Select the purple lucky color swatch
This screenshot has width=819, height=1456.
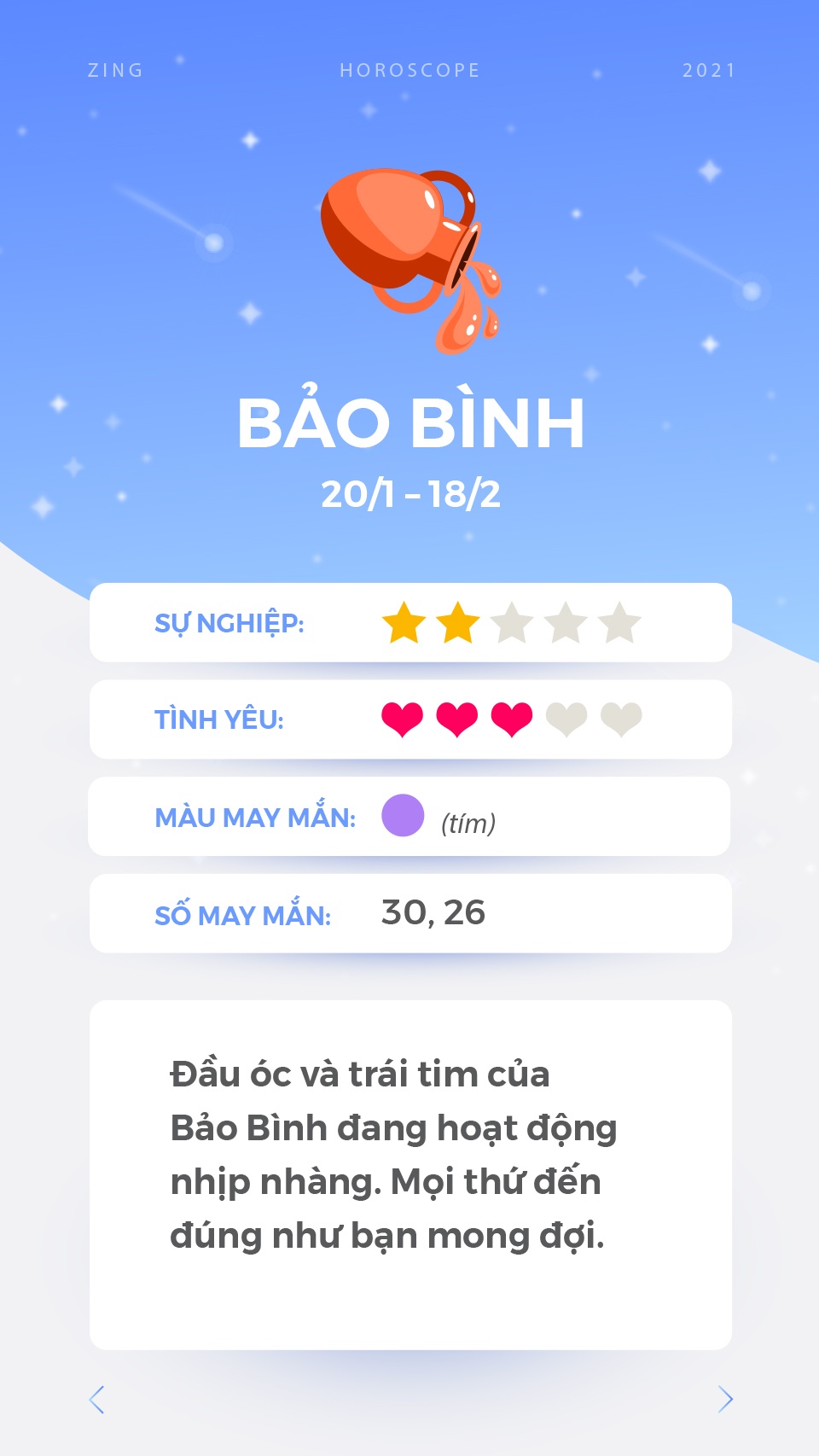pos(401,817)
